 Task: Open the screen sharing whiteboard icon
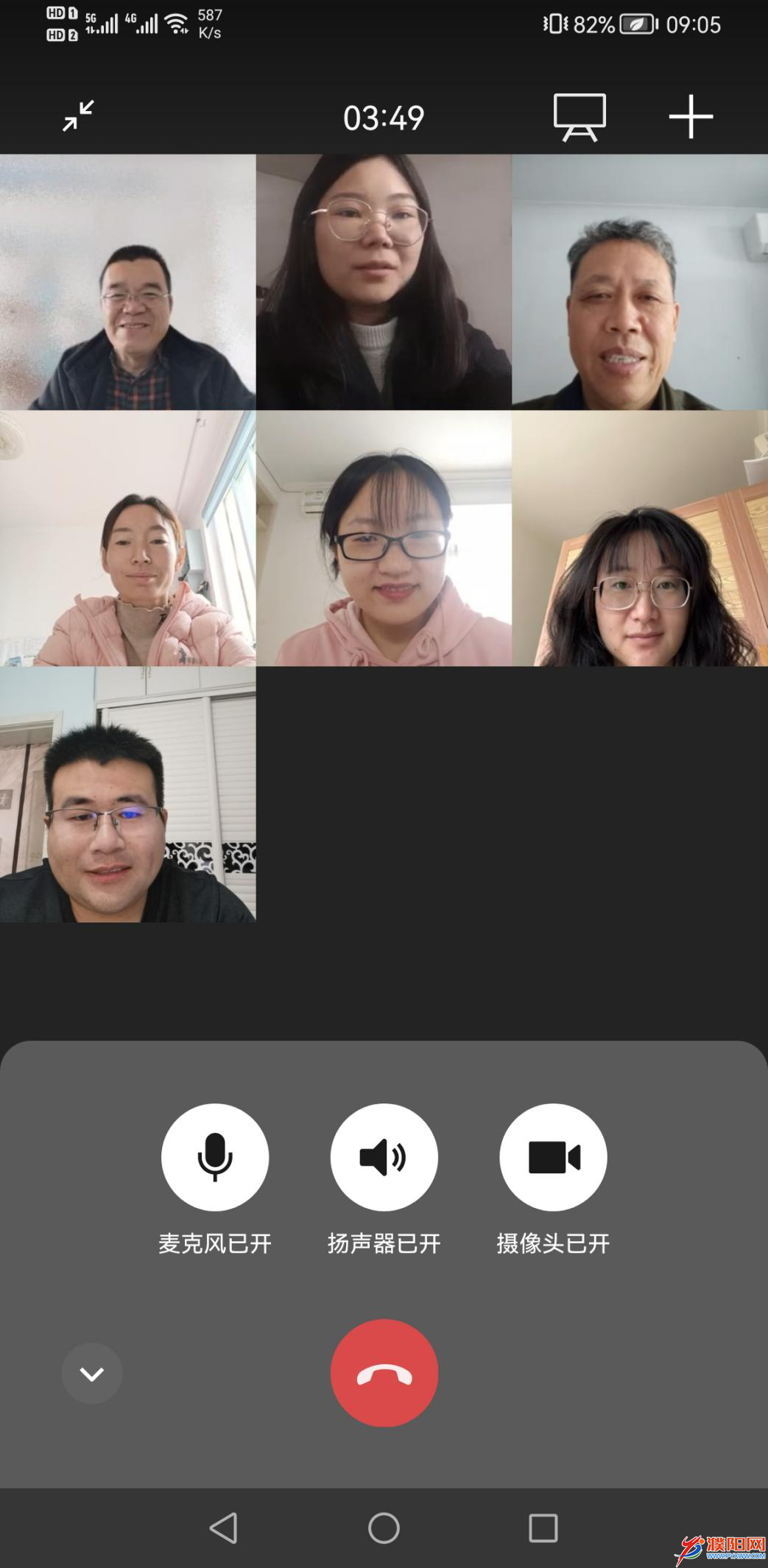click(579, 116)
